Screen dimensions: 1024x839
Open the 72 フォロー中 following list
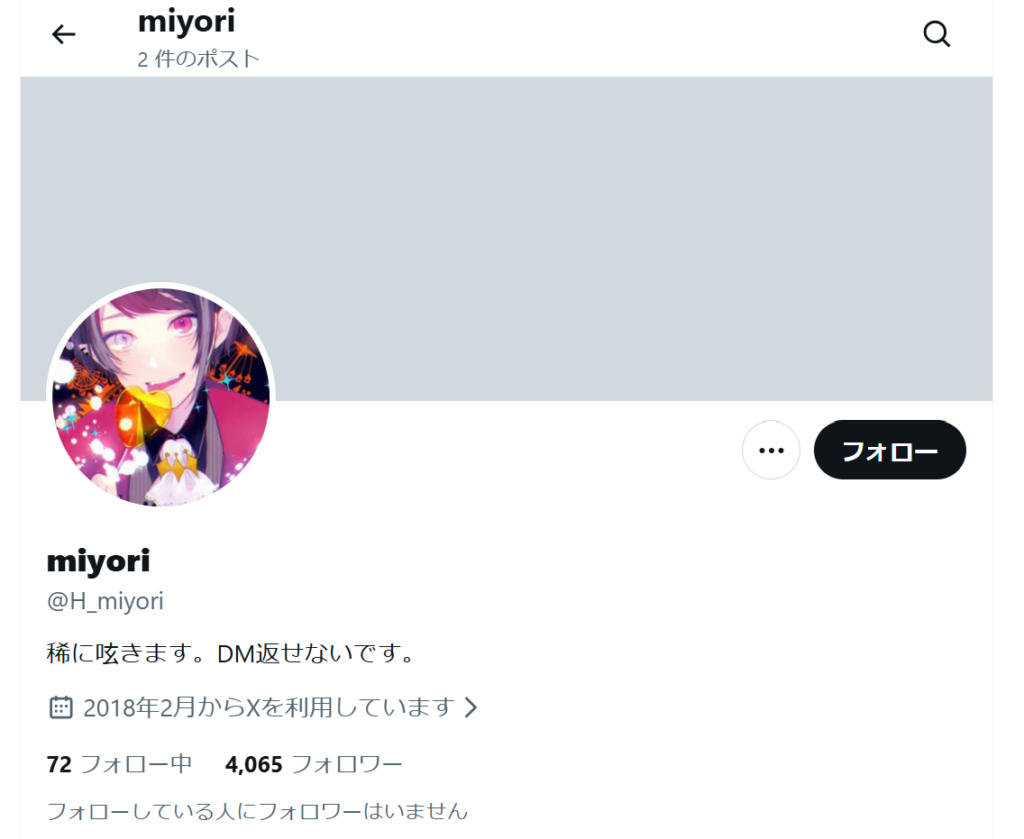[119, 765]
